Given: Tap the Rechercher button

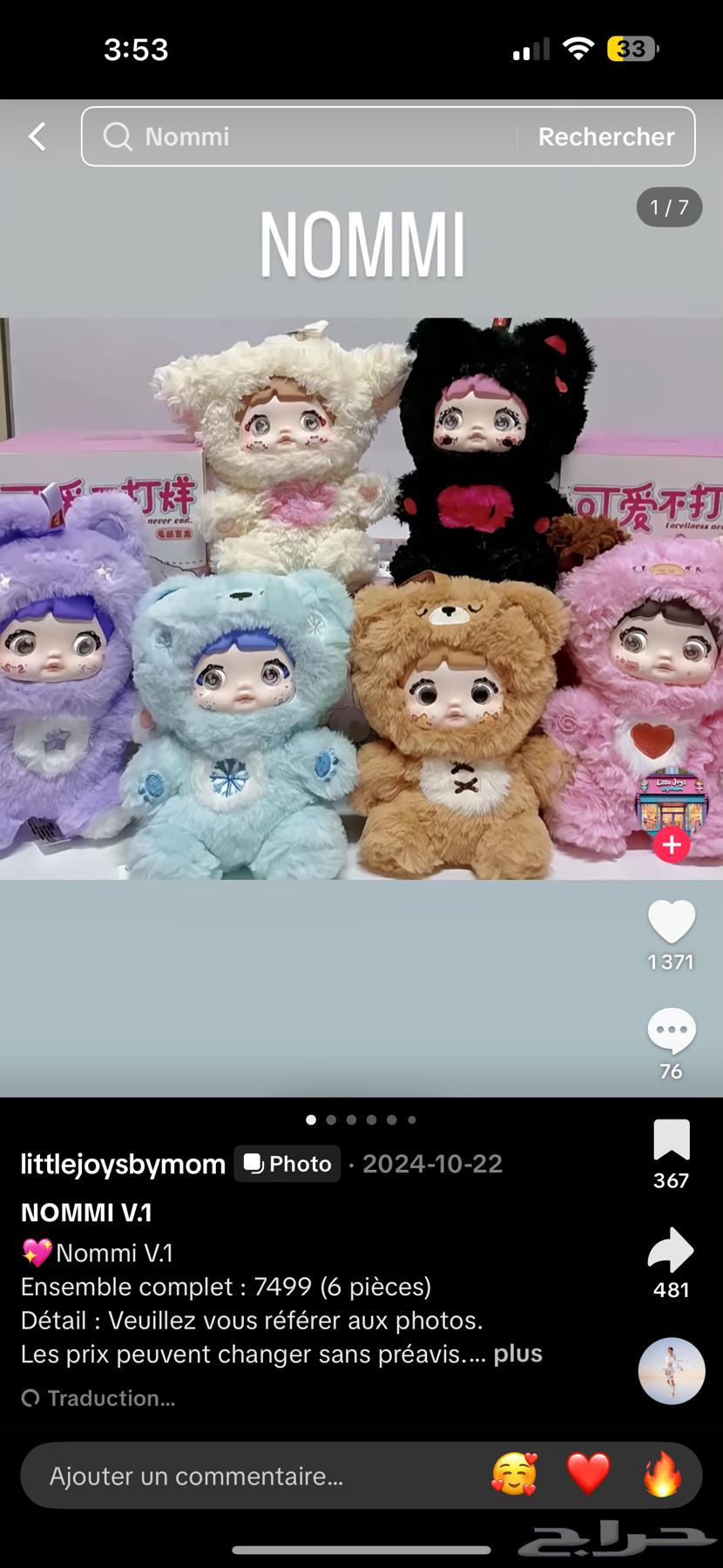Looking at the screenshot, I should [605, 137].
